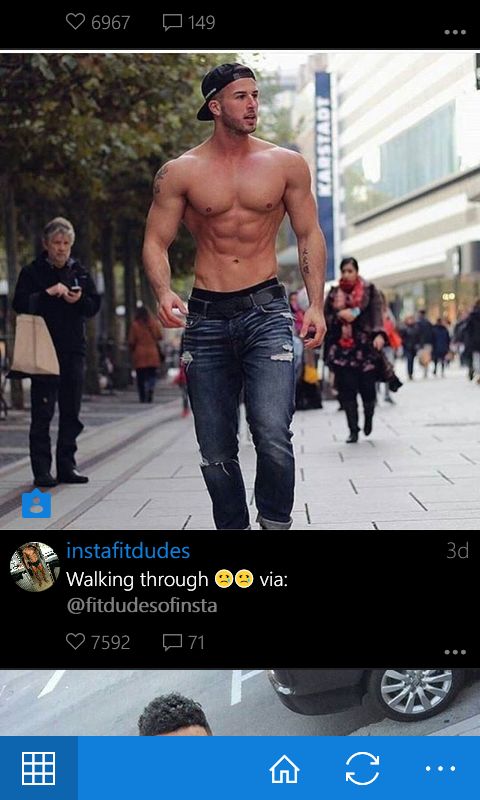Open more options for the 6967-likes post

pyautogui.click(x=454, y=32)
